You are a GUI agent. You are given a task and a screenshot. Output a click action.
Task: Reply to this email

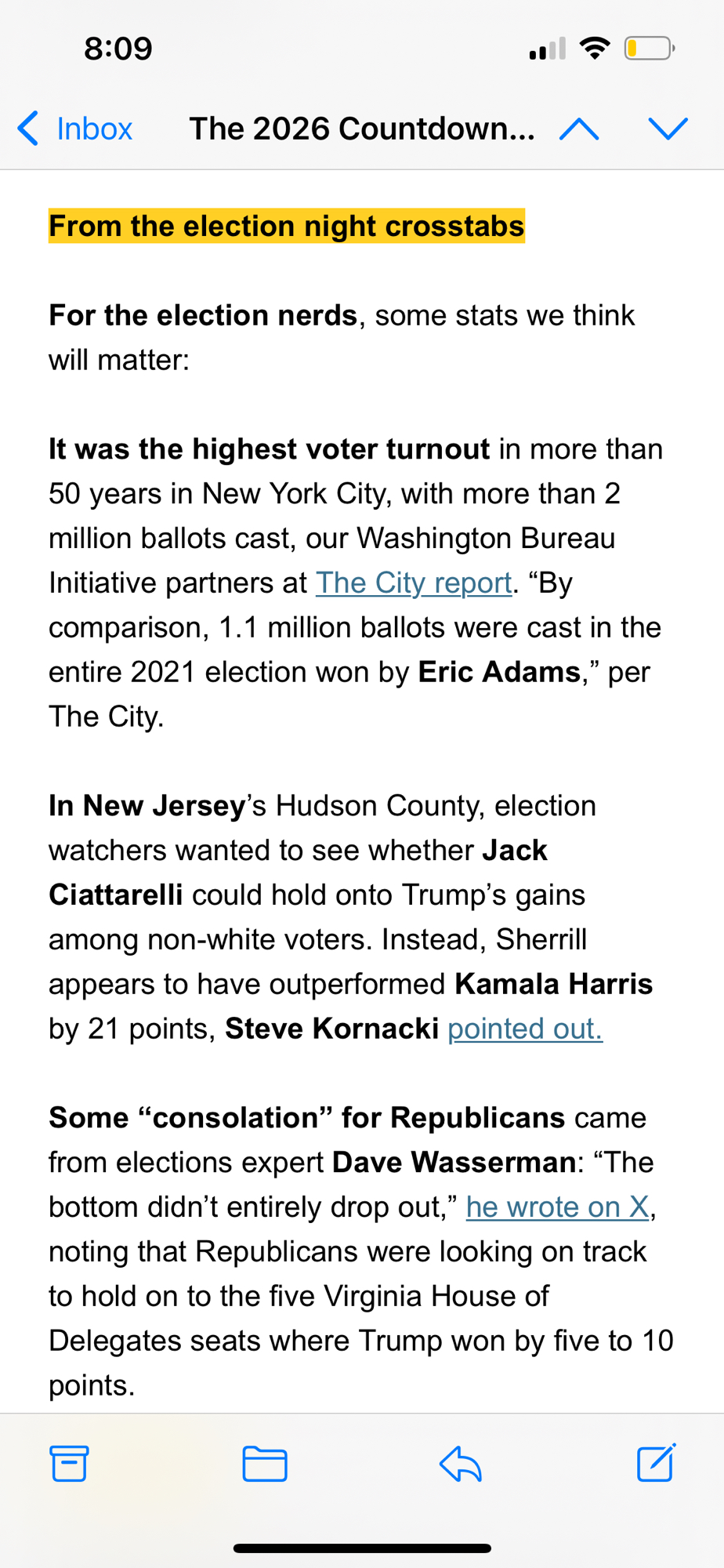tap(461, 1463)
